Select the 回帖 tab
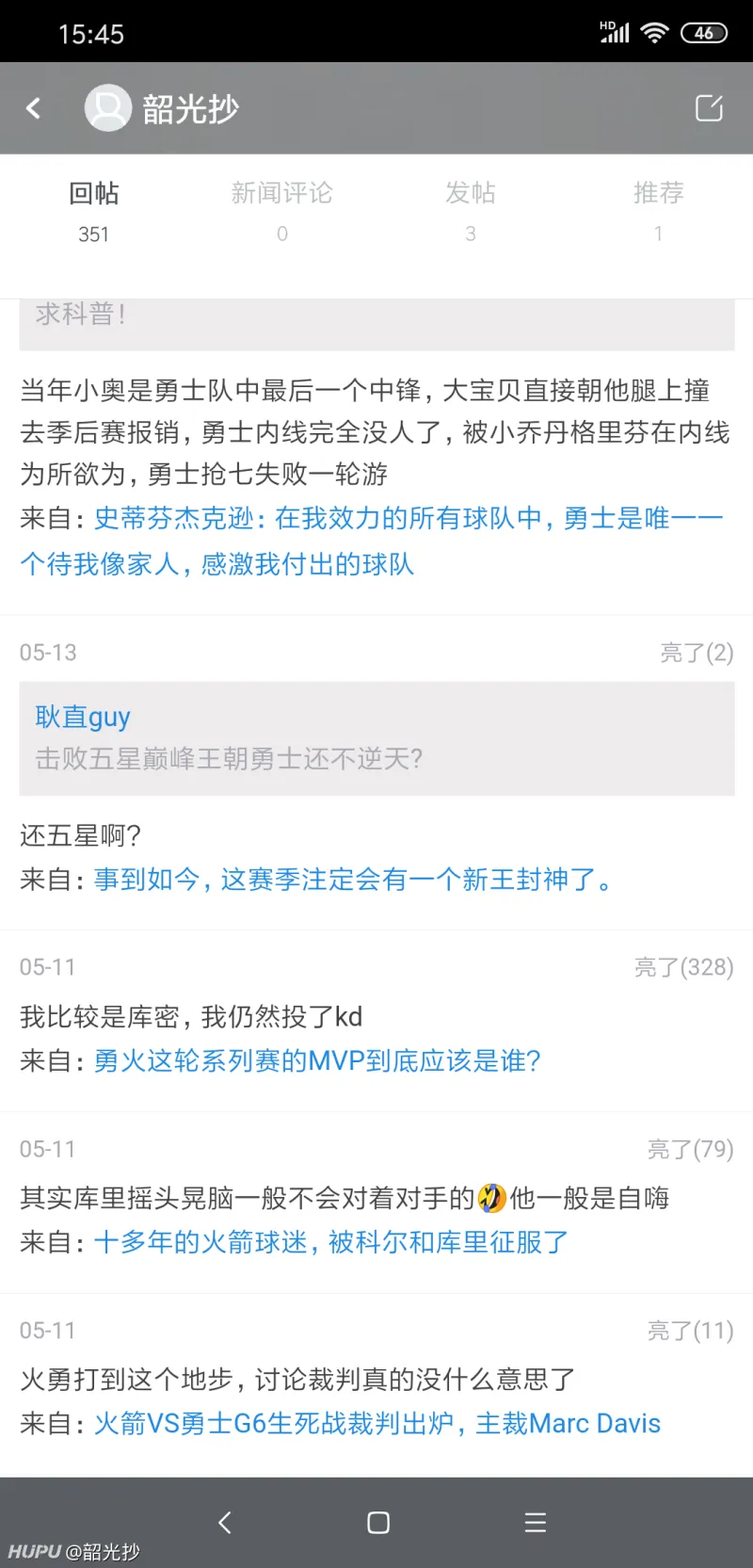 [94, 211]
